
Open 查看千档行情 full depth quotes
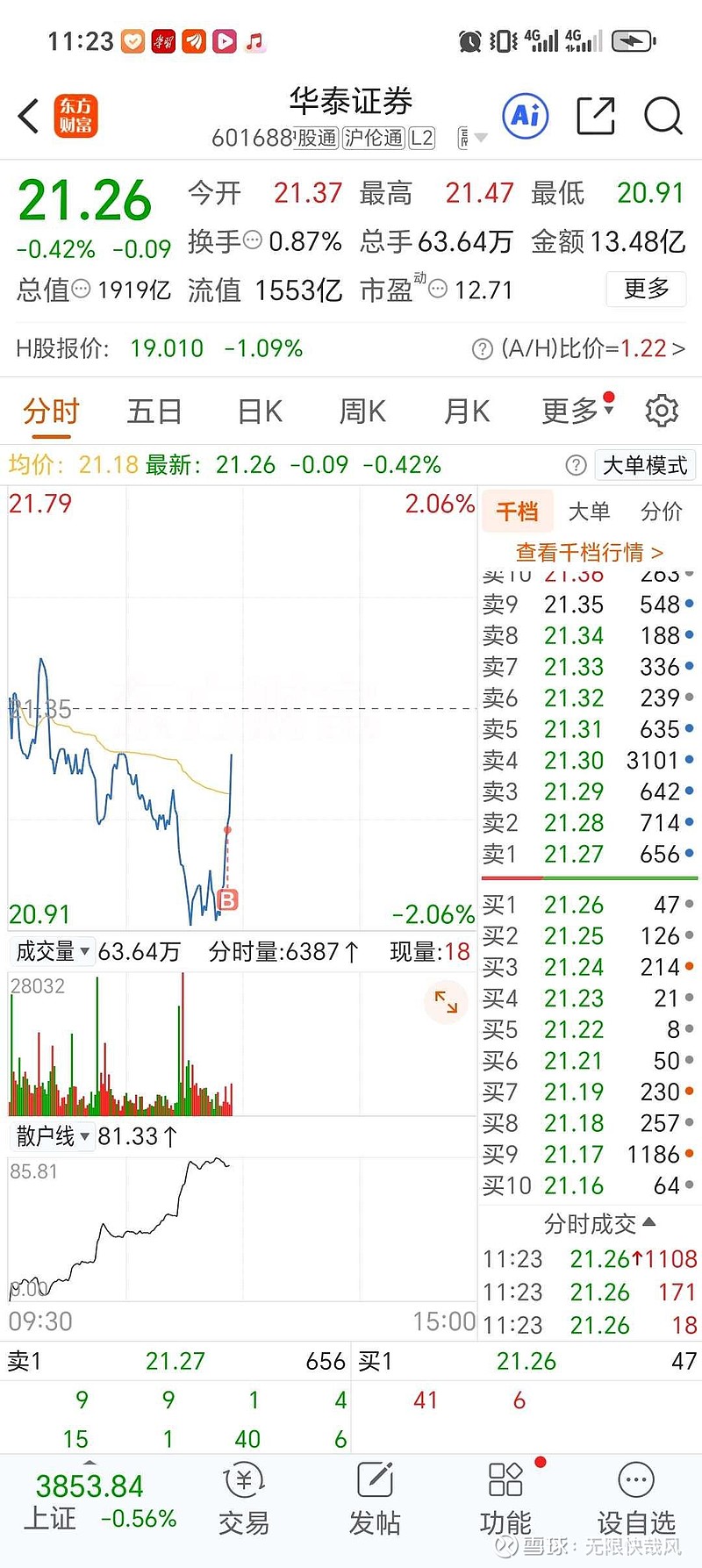[588, 553]
